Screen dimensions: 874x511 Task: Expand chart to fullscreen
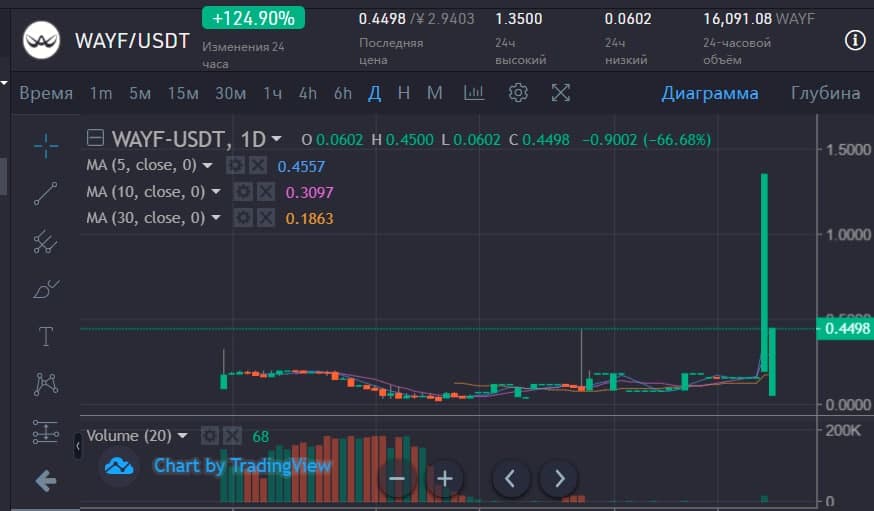561,93
